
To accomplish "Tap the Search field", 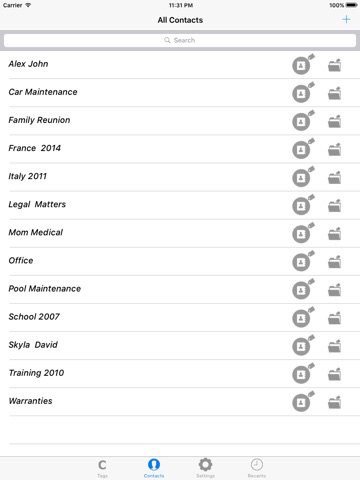I will click(x=180, y=40).
